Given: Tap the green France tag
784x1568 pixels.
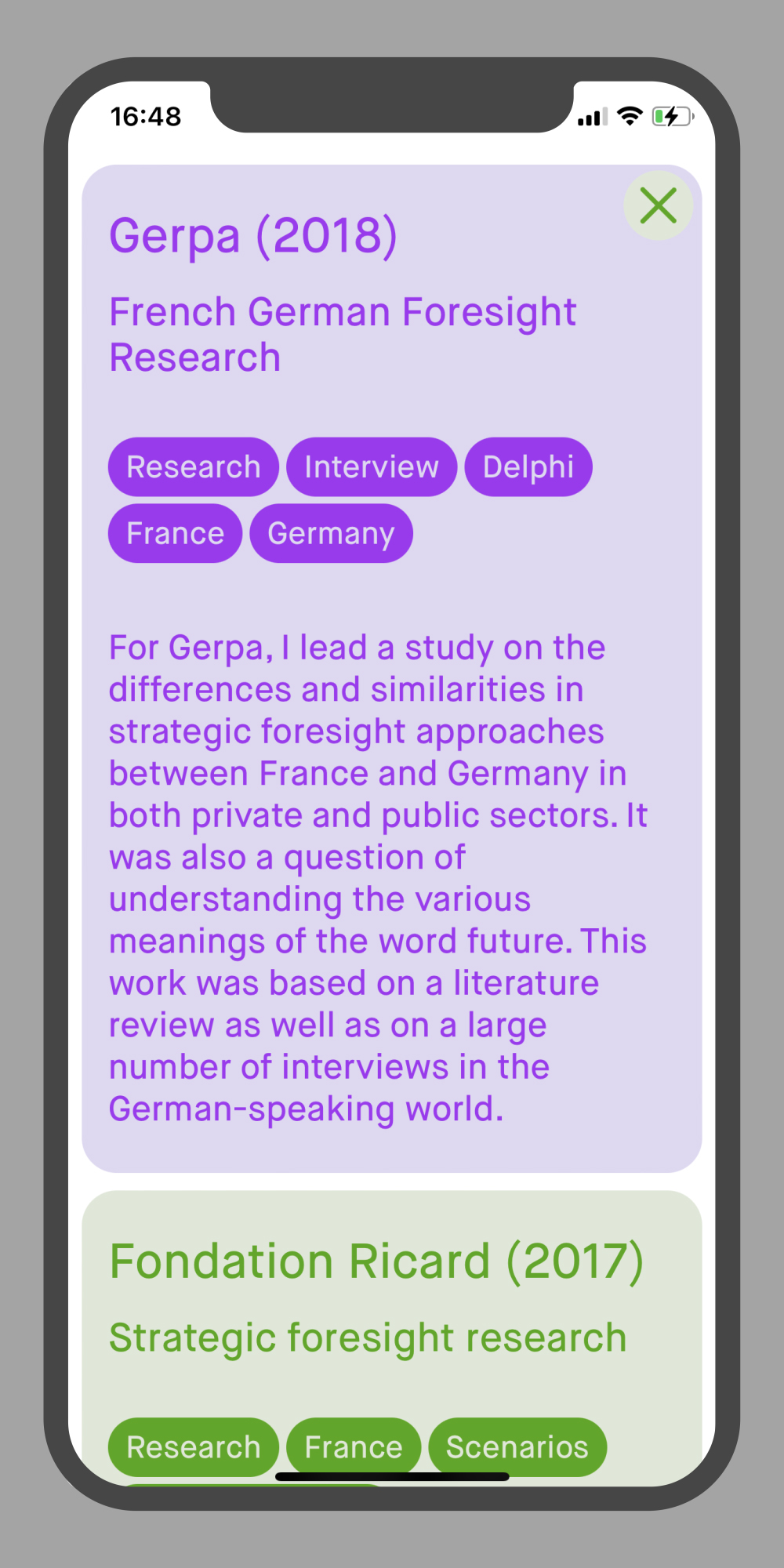Looking at the screenshot, I should (353, 1446).
